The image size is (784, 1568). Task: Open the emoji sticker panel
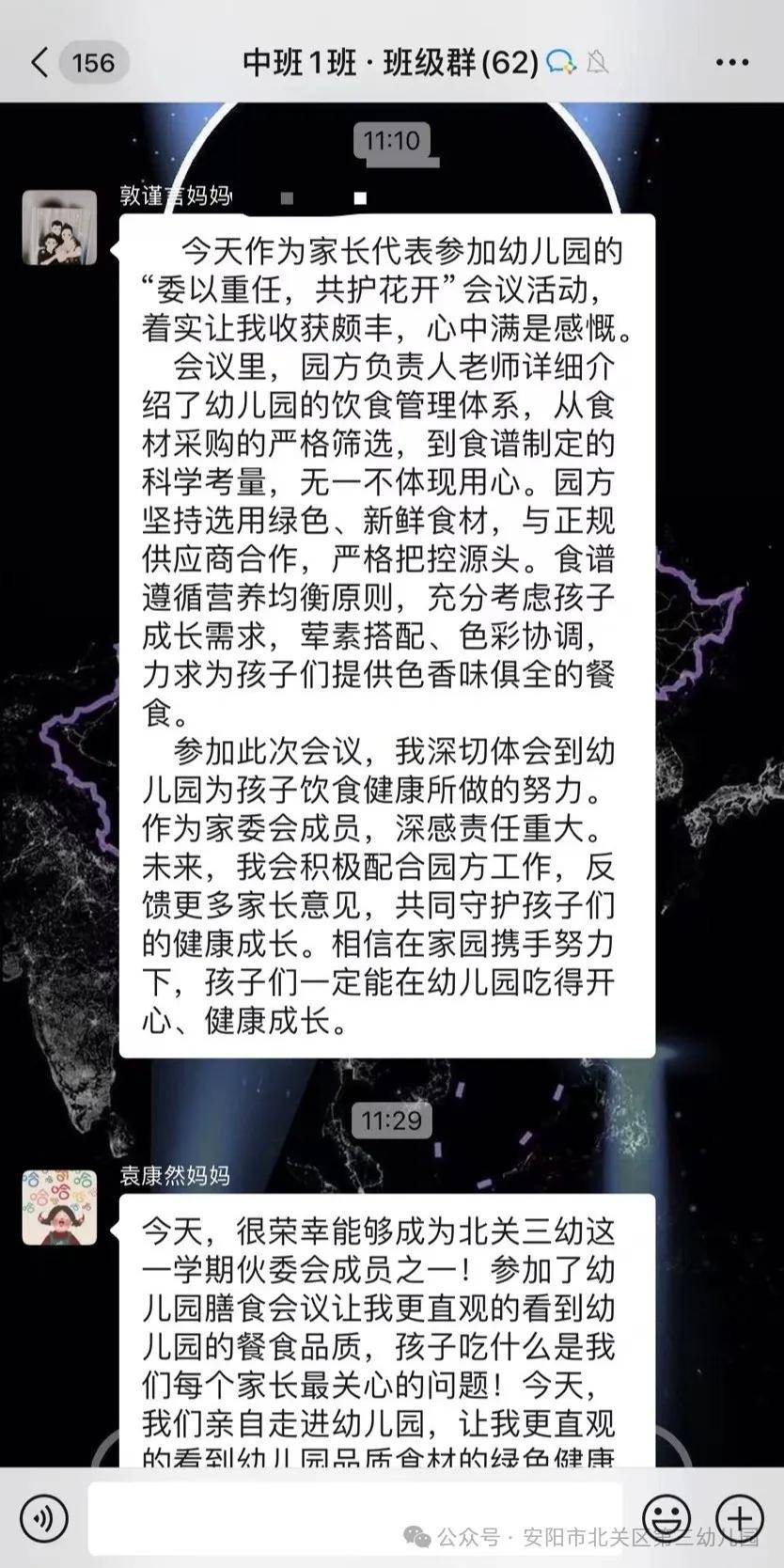666,1517
